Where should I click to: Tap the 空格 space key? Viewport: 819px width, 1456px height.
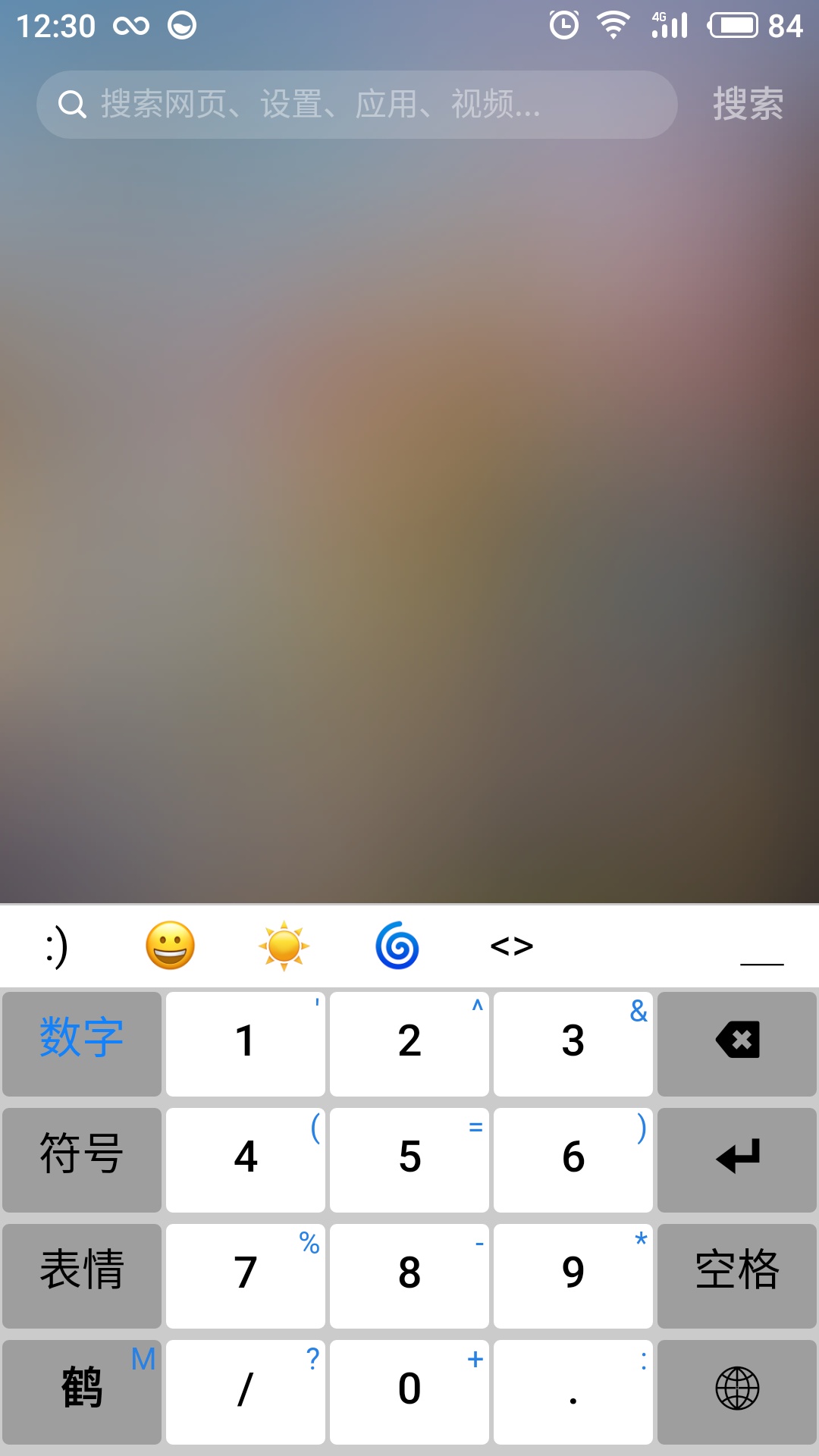click(x=737, y=1276)
